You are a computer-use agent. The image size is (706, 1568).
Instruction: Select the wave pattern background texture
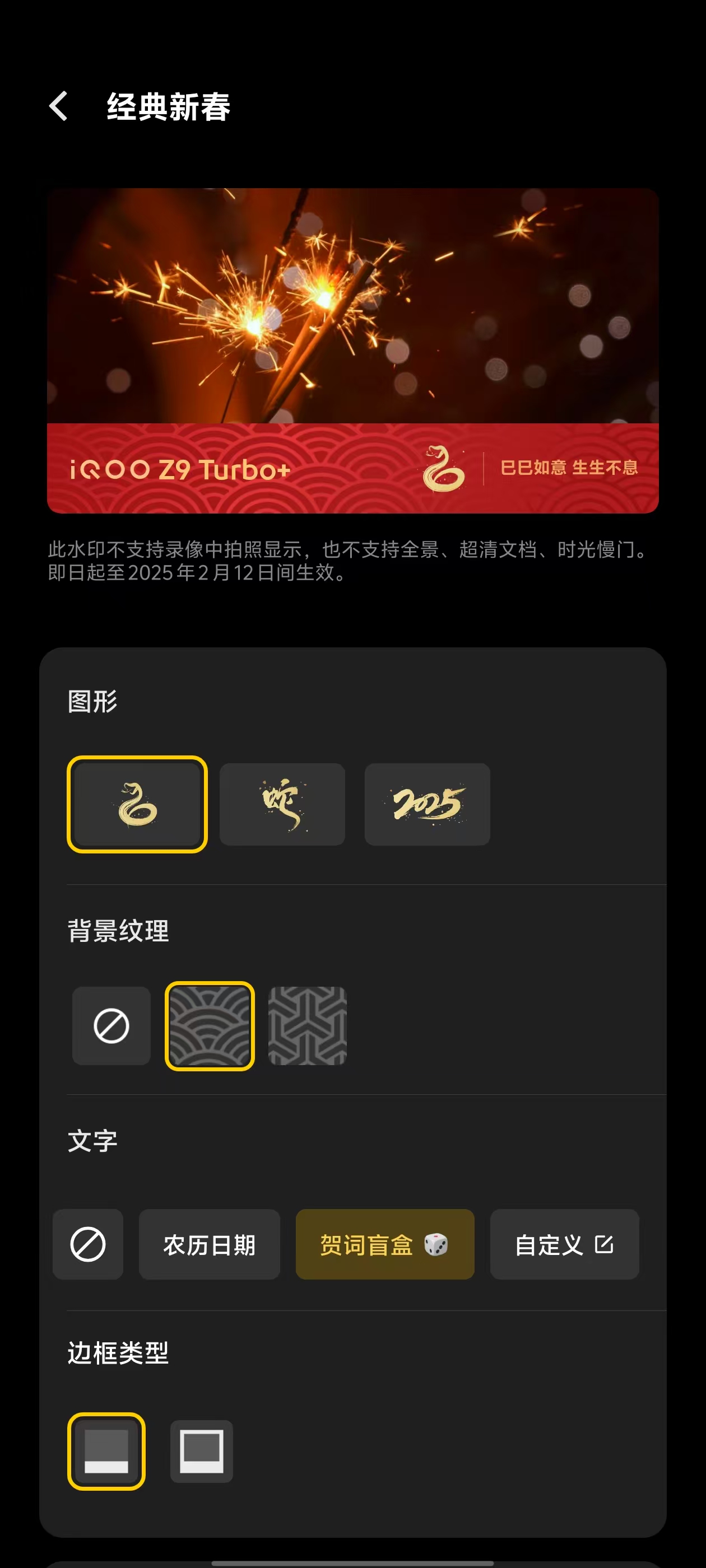210,1026
